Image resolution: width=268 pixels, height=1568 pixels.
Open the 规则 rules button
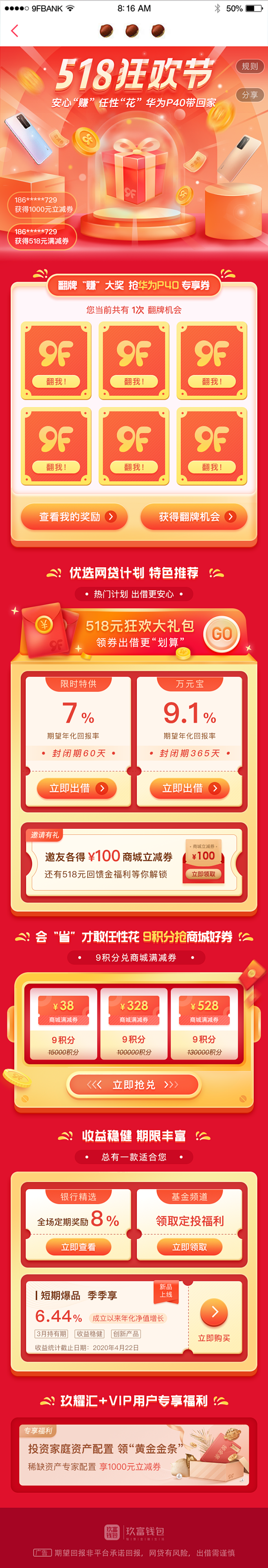pyautogui.click(x=250, y=66)
